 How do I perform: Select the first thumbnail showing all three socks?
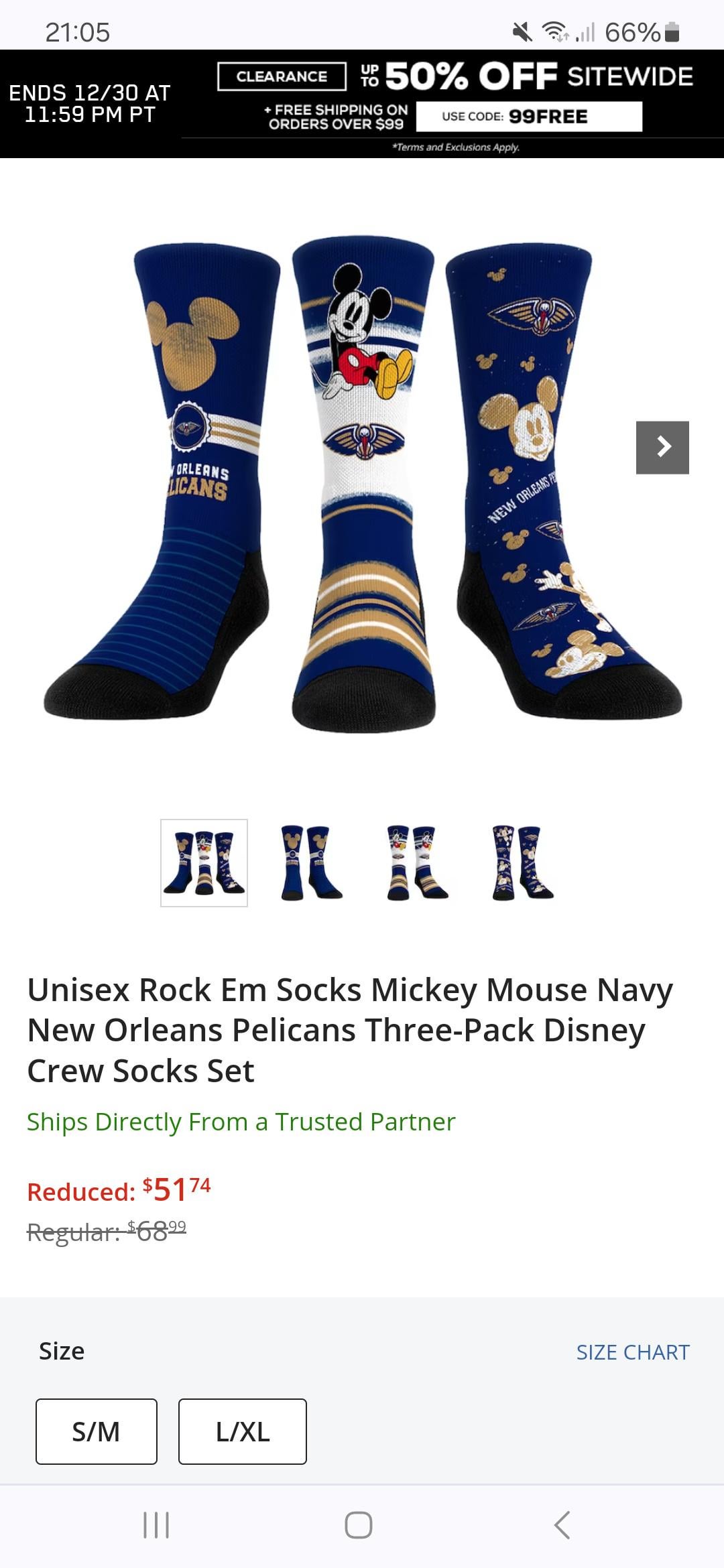point(204,863)
